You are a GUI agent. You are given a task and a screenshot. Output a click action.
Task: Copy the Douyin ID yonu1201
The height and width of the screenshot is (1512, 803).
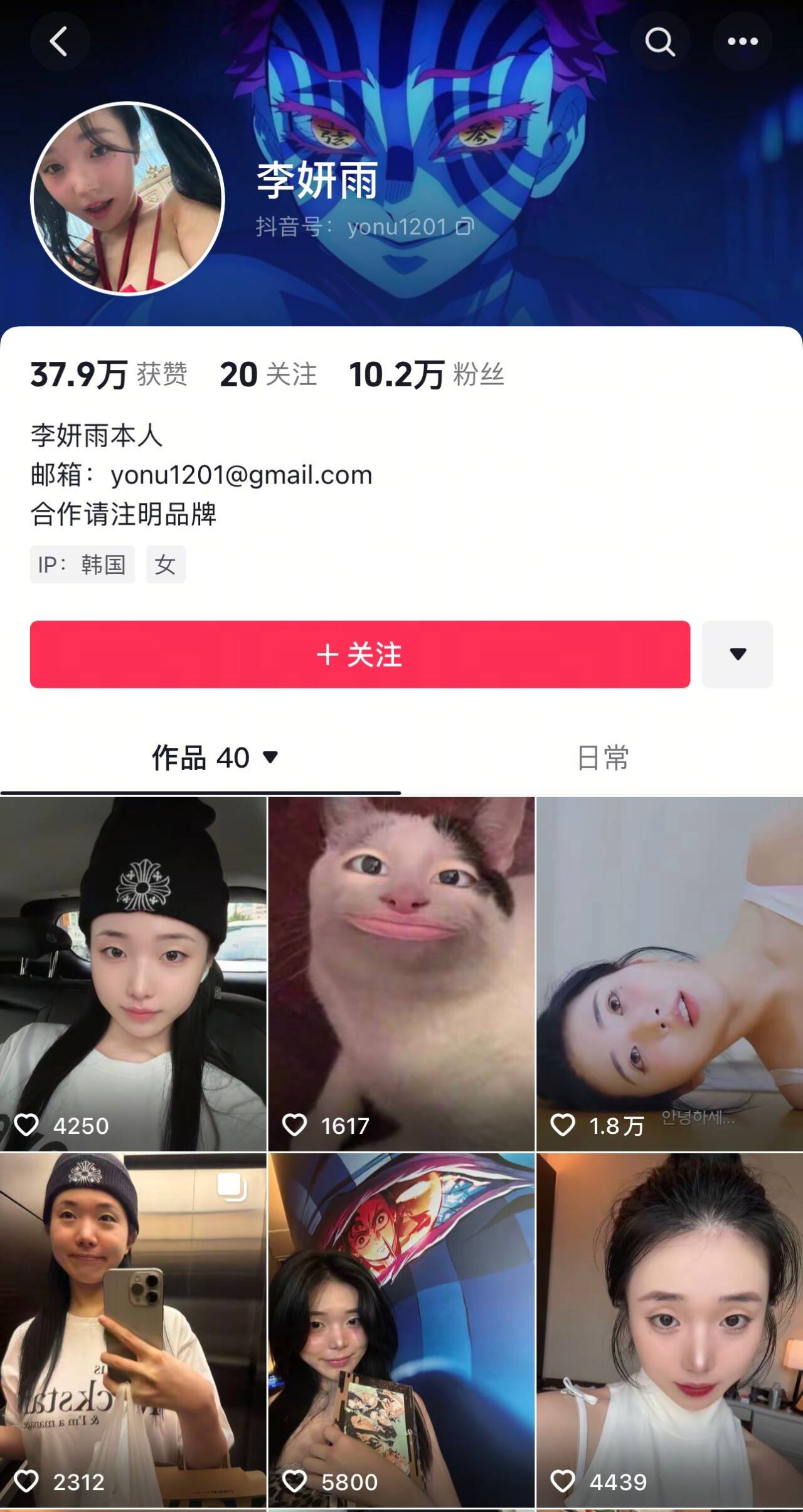(465, 226)
